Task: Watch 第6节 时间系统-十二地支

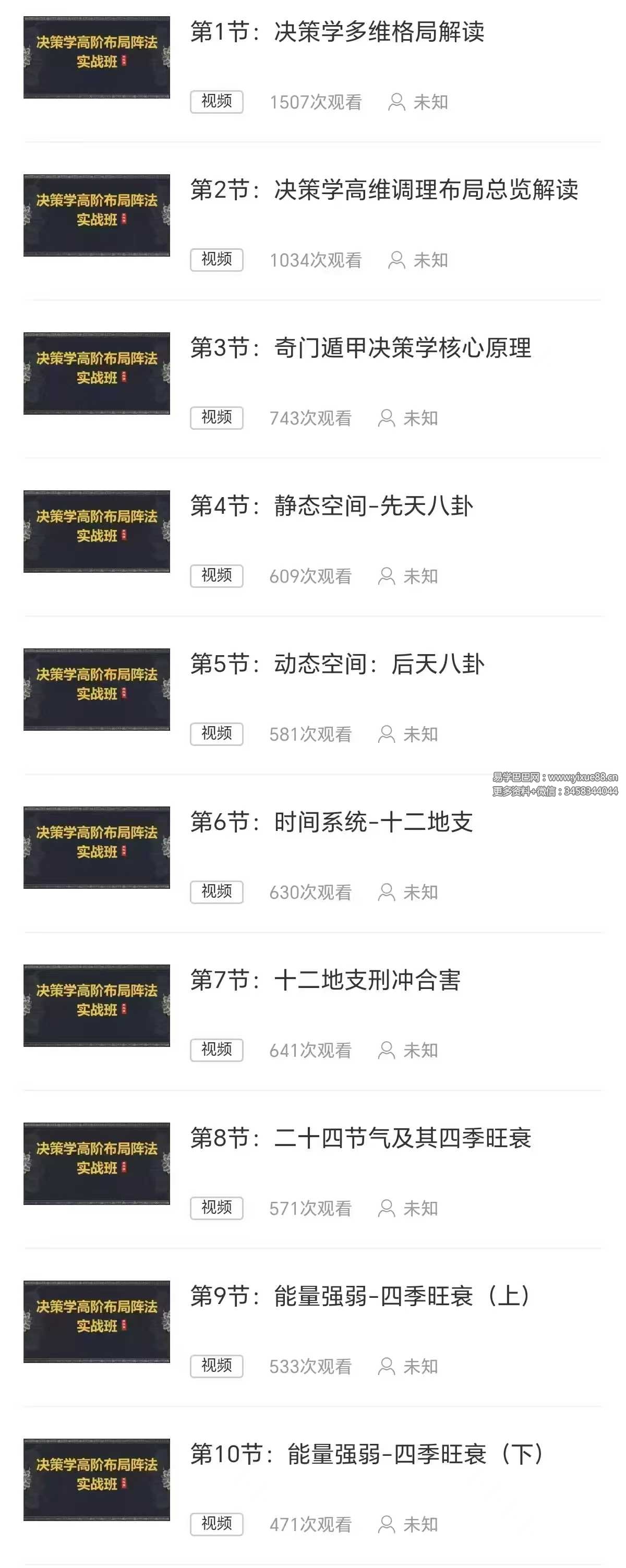Action: [x=331, y=823]
